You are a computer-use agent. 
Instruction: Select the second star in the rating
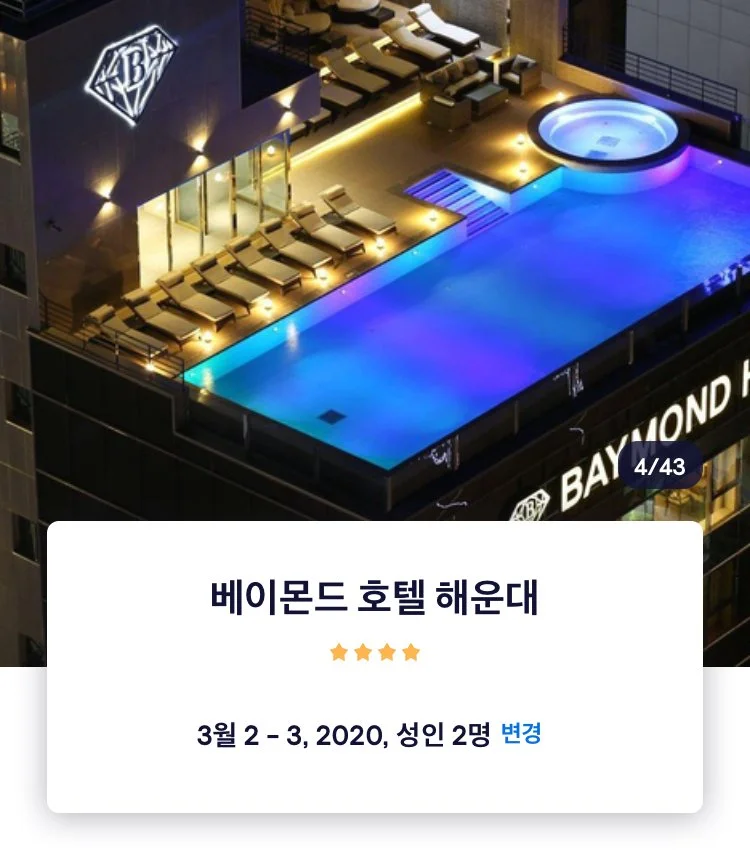364,651
